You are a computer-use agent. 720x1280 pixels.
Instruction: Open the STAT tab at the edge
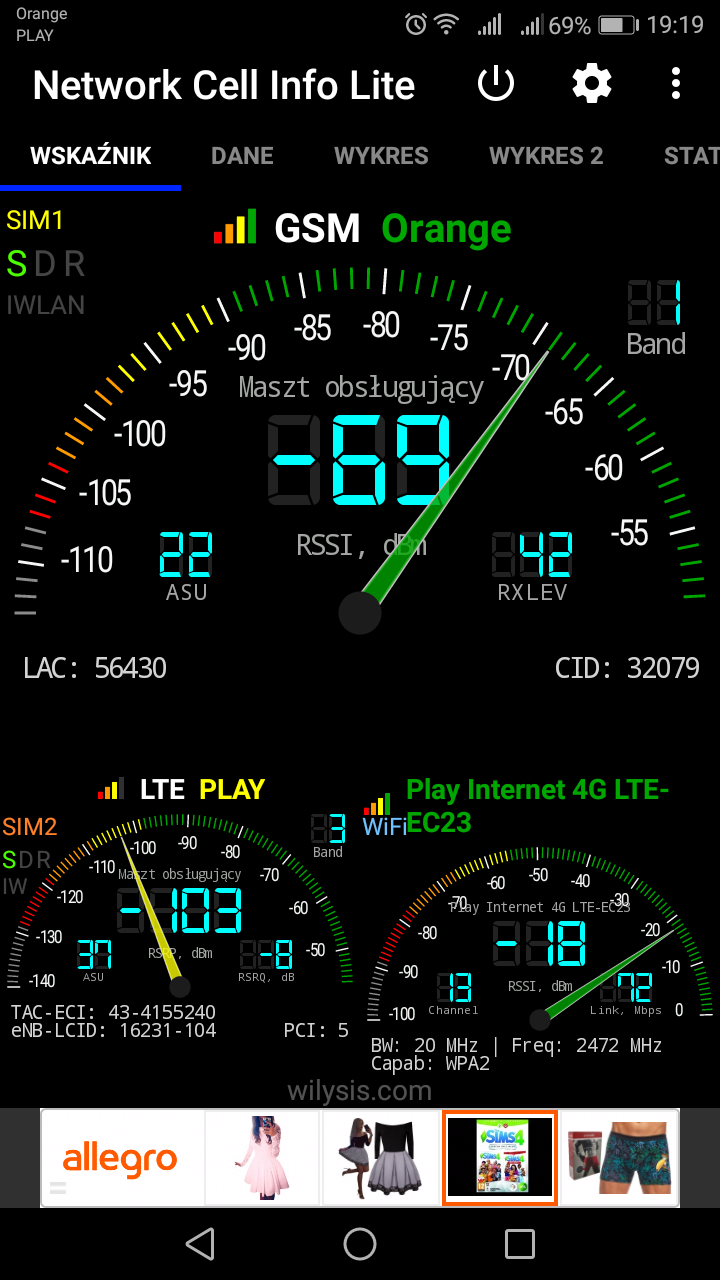(x=692, y=156)
